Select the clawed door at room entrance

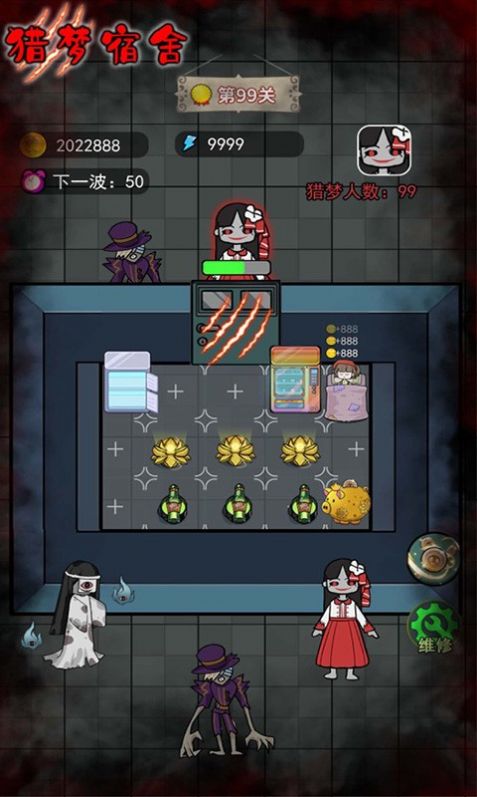click(235, 322)
